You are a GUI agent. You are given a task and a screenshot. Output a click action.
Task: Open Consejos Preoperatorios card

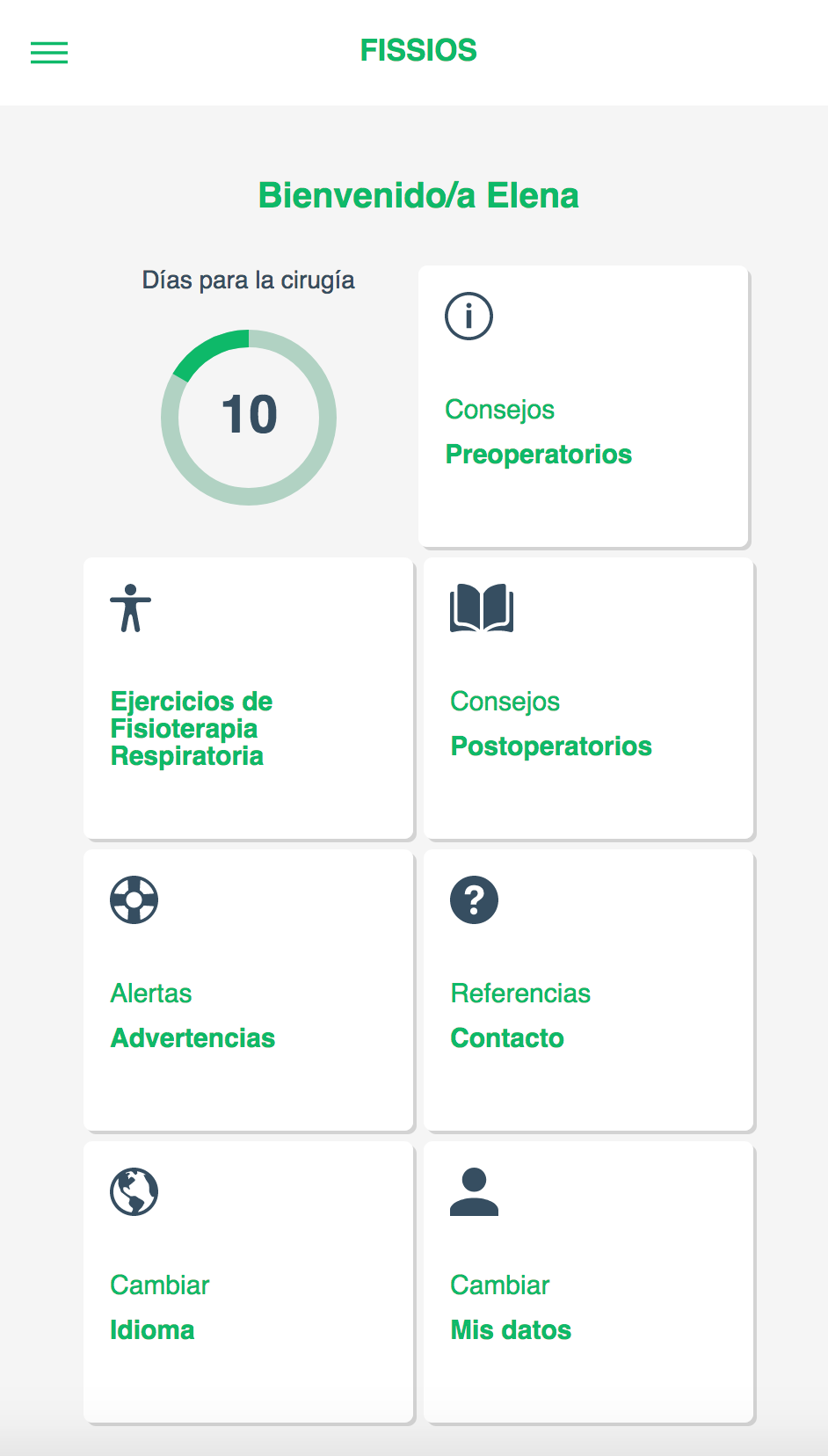pyautogui.click(x=583, y=406)
